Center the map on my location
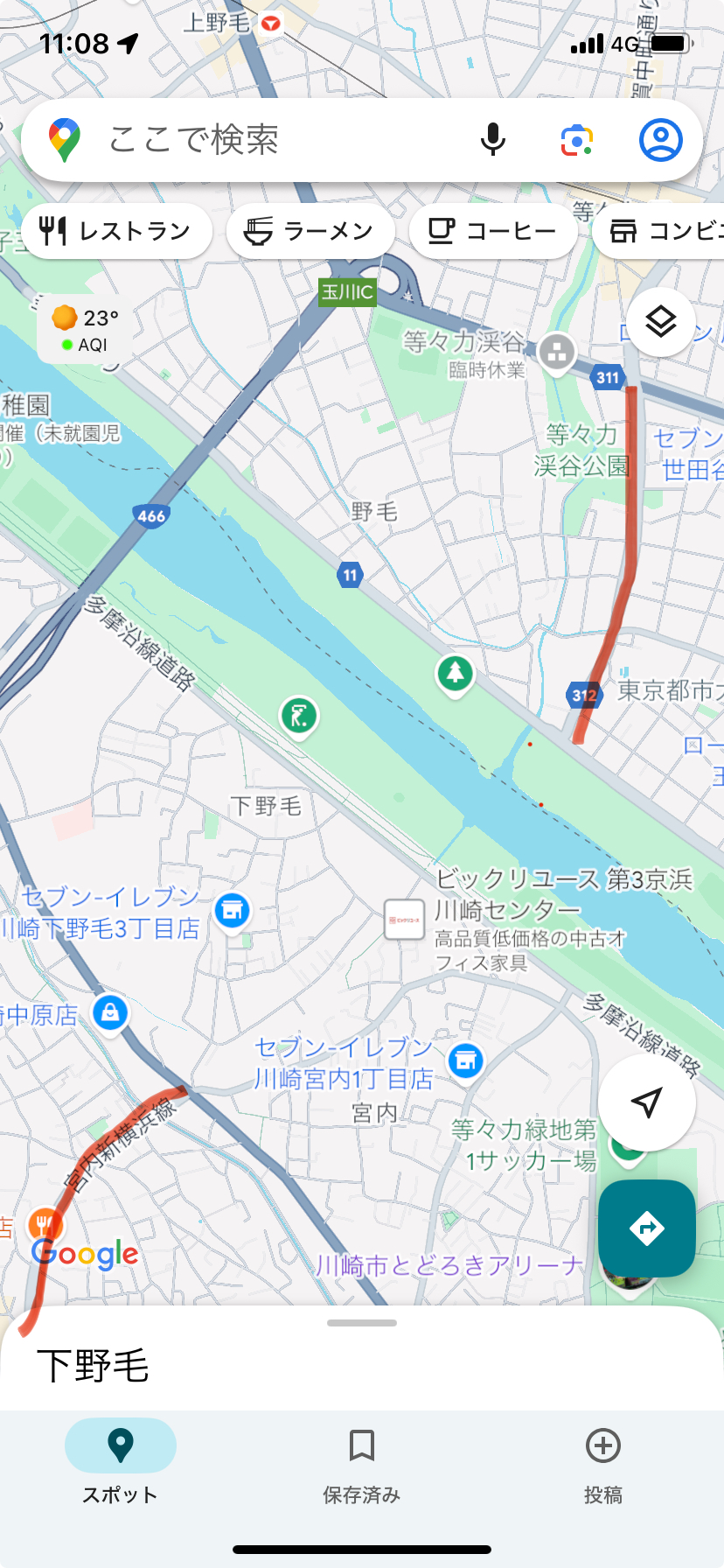 [x=646, y=1102]
